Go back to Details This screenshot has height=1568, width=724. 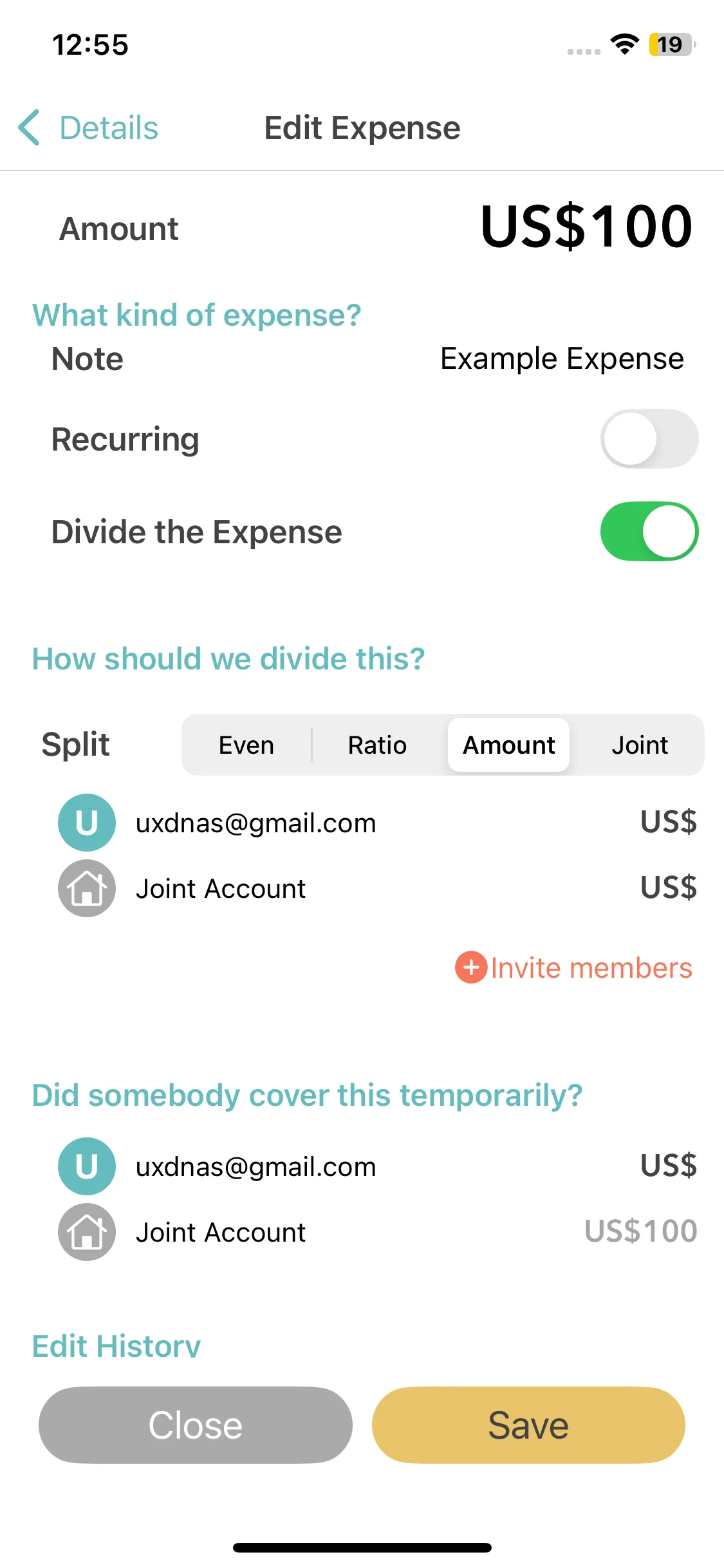(x=89, y=127)
